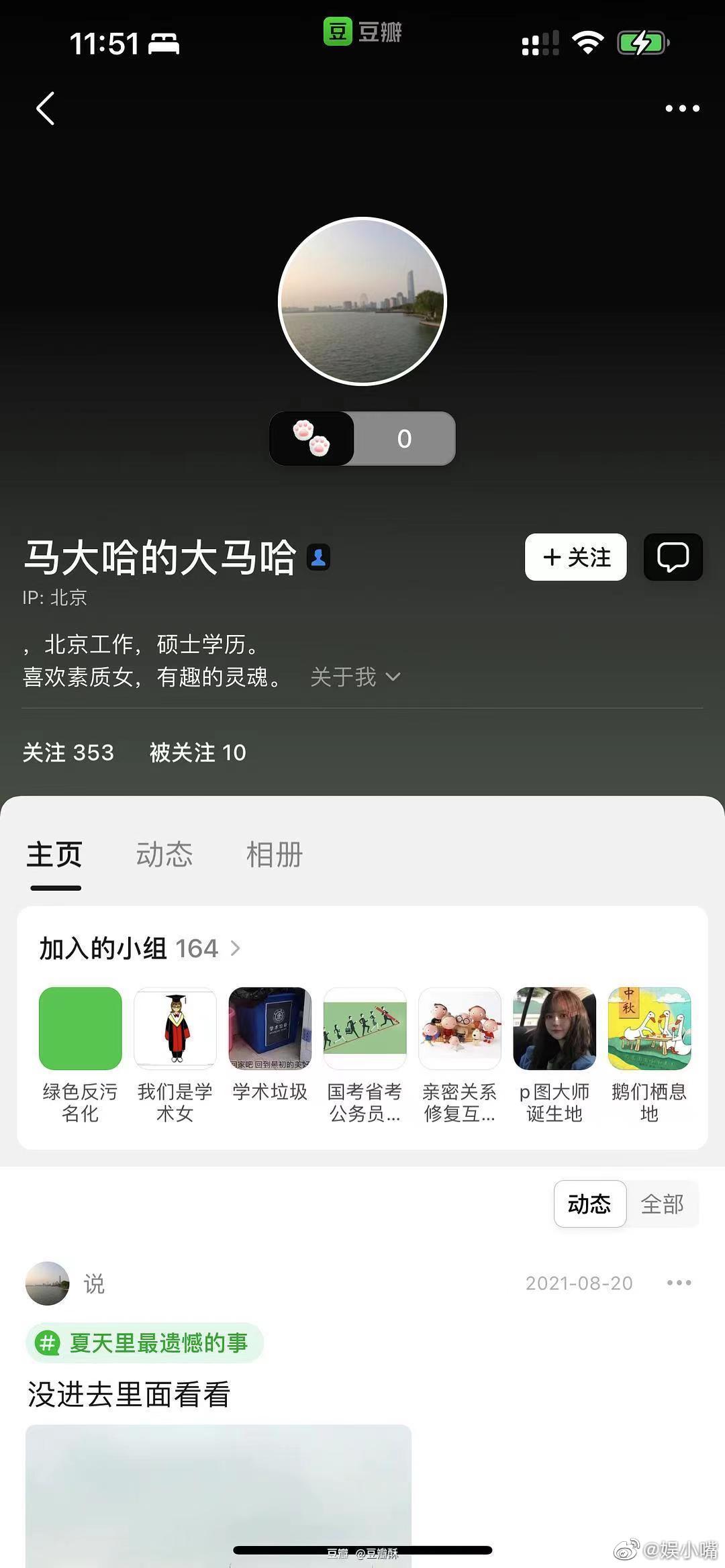Go back using the top-left arrow

click(45, 109)
